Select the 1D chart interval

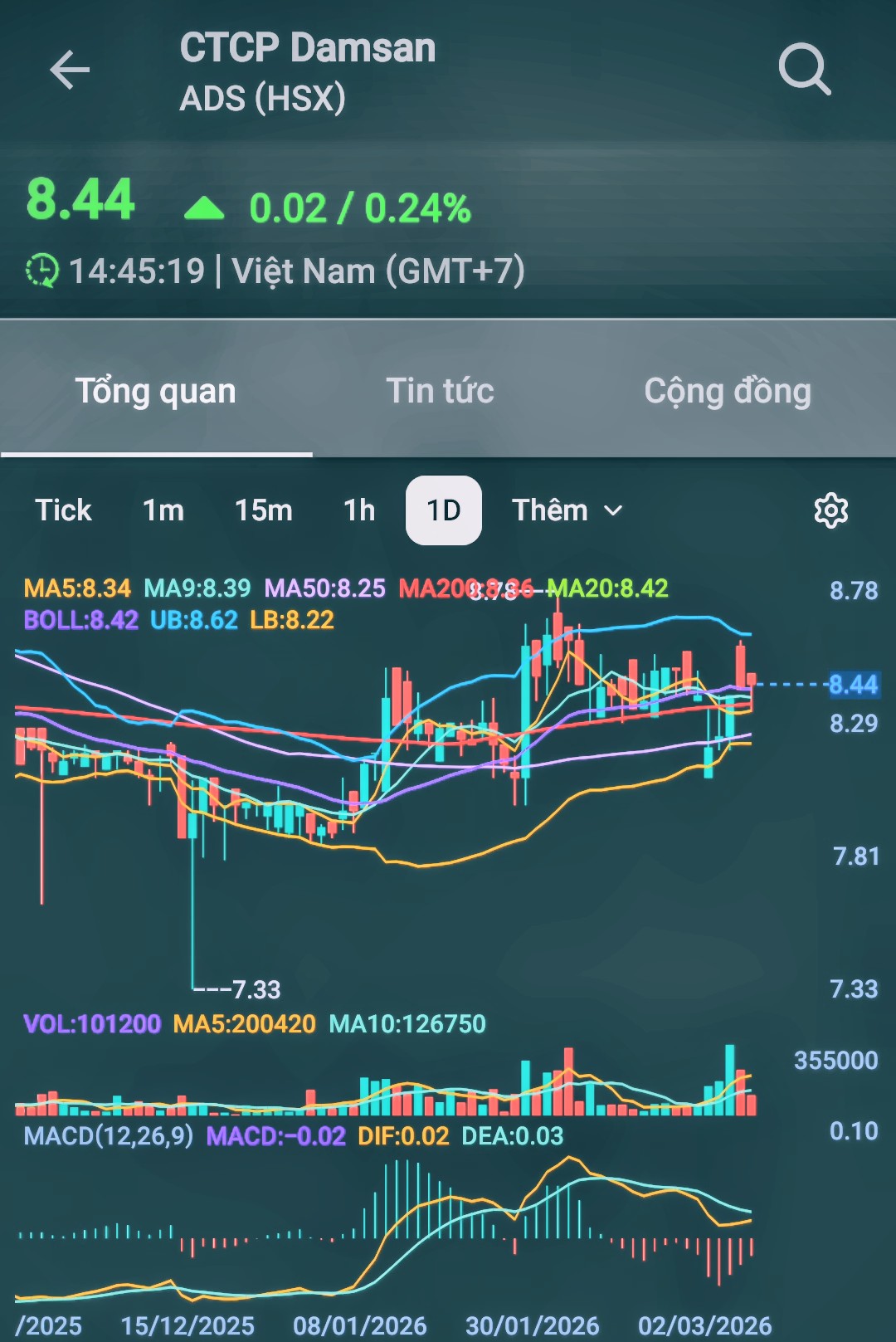tap(444, 510)
